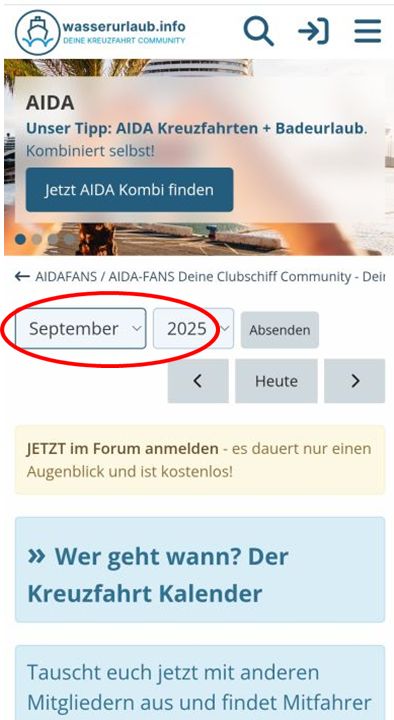Tap the Absenden button
The width and height of the screenshot is (394, 720).
[x=280, y=330]
